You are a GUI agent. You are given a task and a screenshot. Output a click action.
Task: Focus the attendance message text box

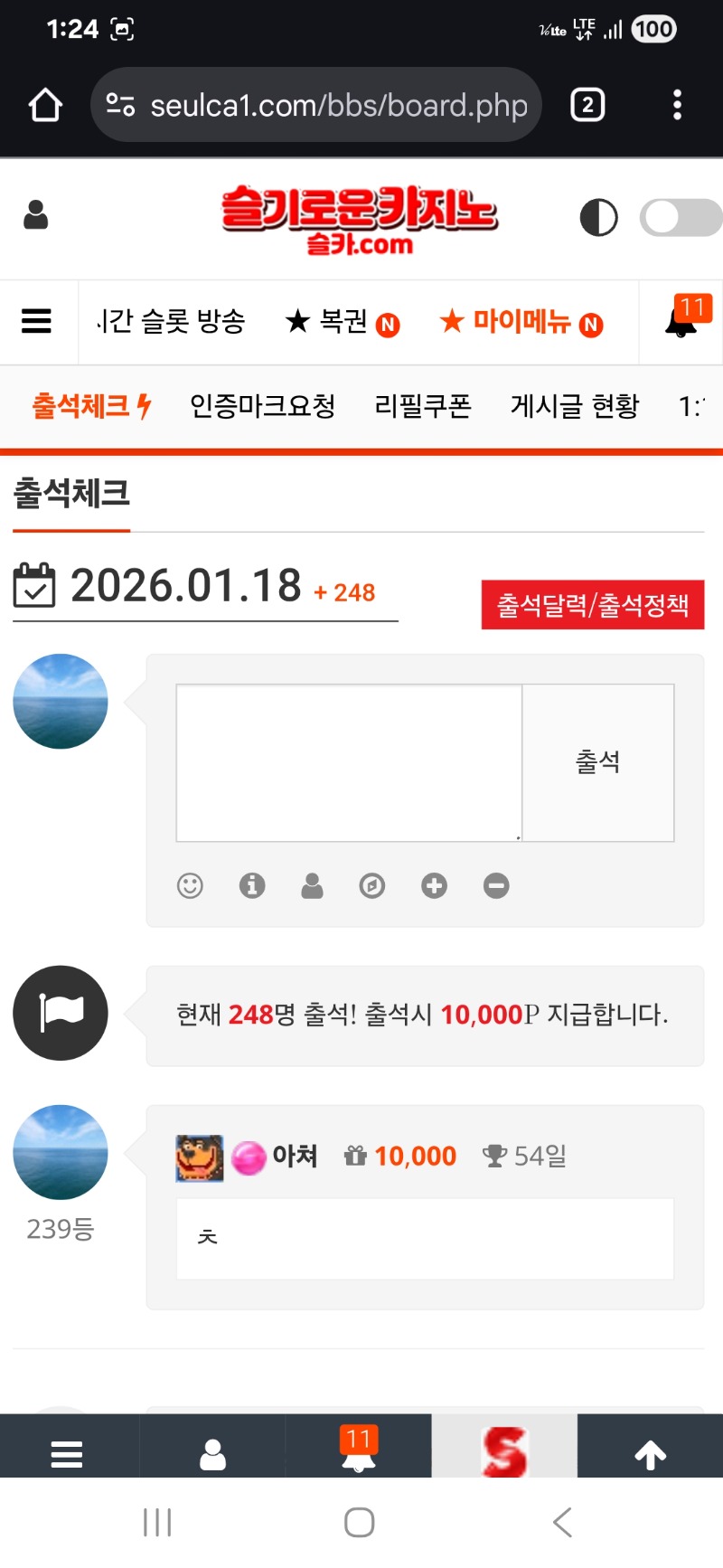click(349, 762)
